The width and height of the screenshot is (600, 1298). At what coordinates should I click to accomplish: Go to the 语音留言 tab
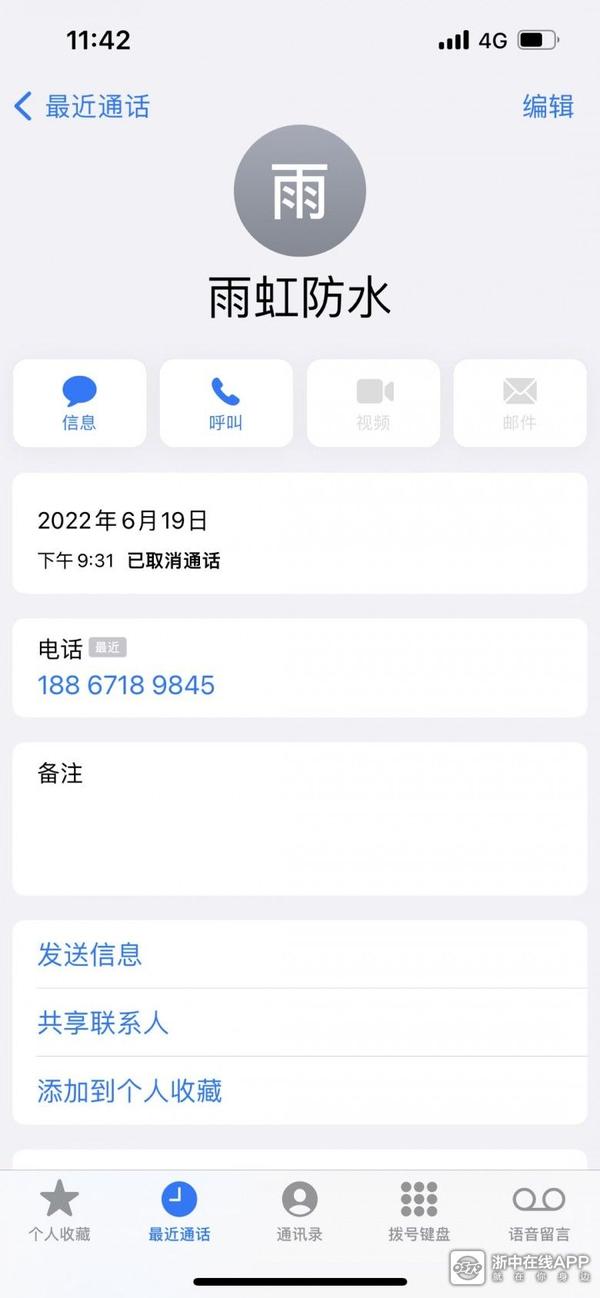[x=539, y=1210]
